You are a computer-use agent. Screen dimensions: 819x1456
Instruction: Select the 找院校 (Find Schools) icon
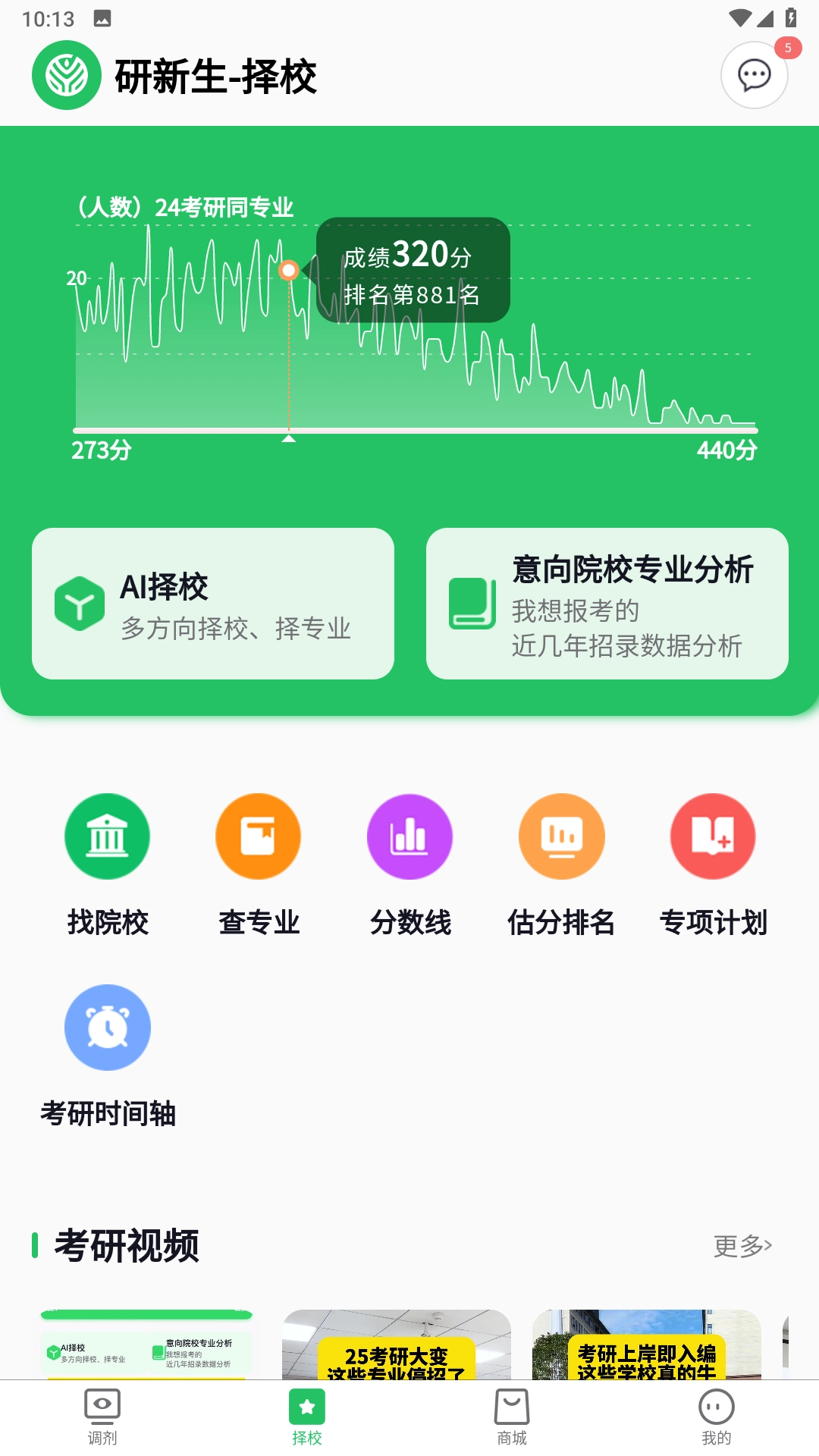coord(106,836)
